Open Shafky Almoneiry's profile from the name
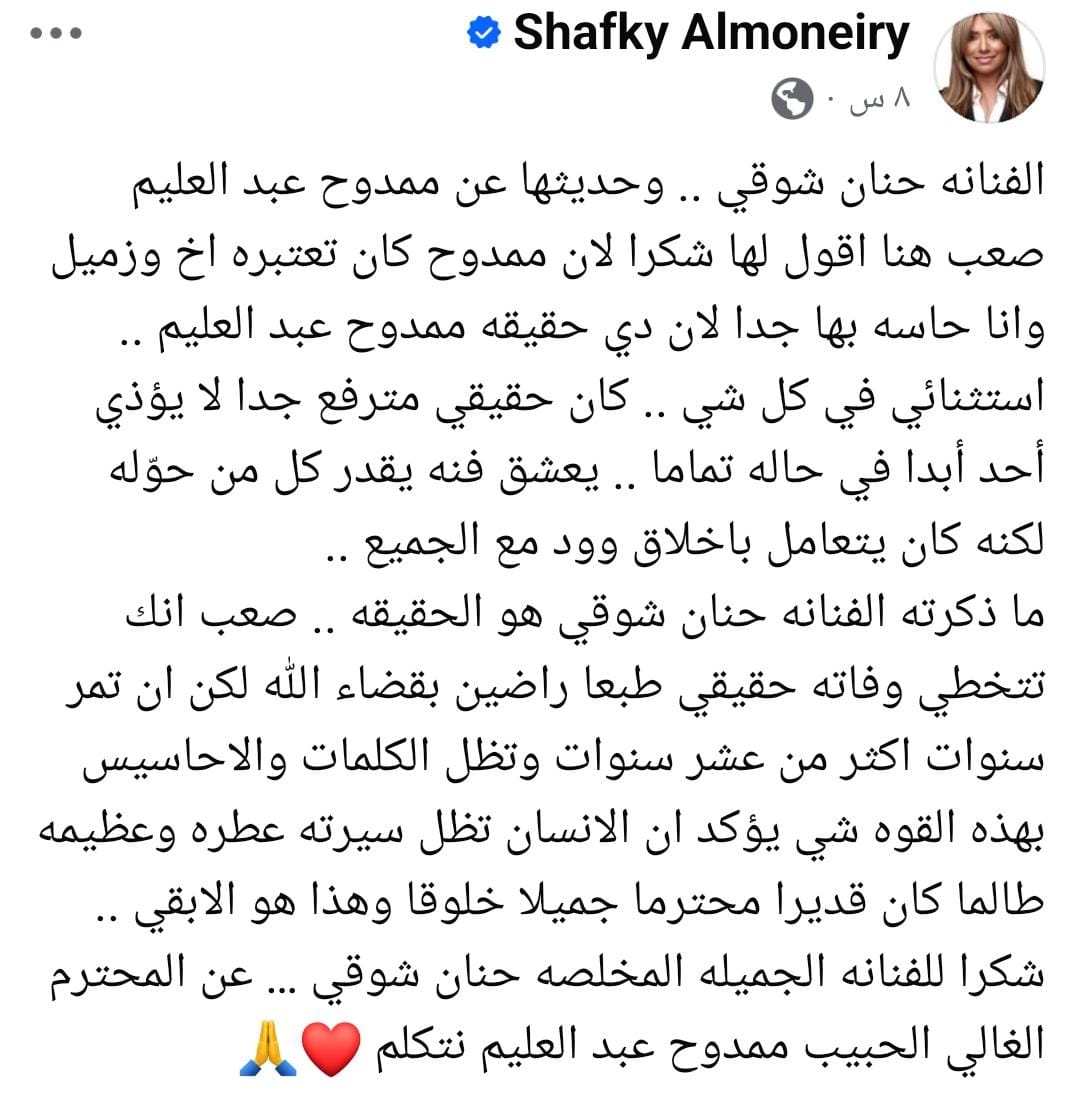The height and width of the screenshot is (1101, 1080). click(x=710, y=36)
